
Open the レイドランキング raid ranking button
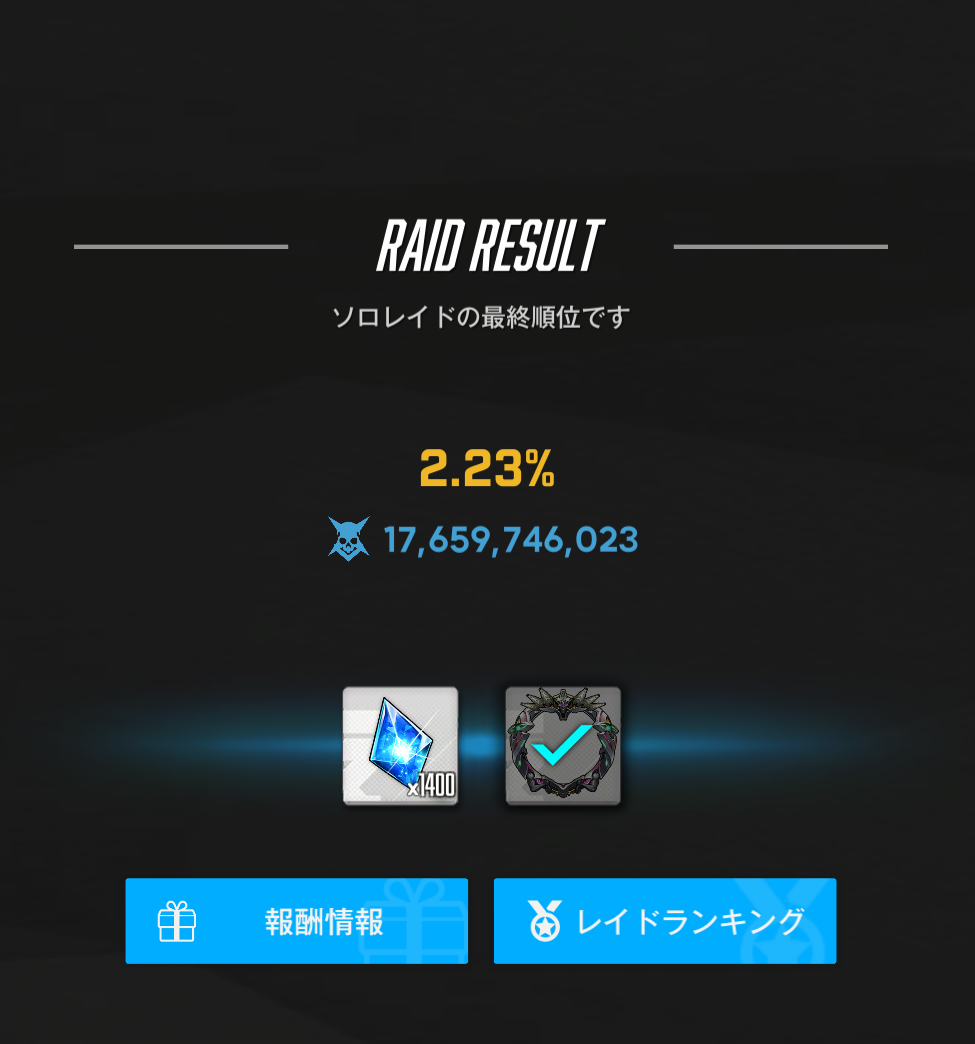click(665, 921)
